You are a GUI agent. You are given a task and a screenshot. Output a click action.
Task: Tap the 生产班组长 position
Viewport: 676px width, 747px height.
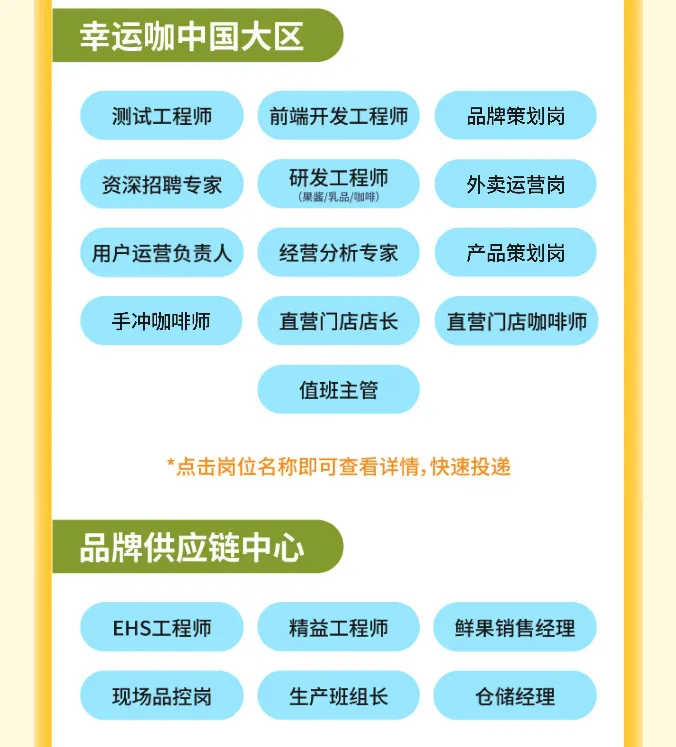click(338, 696)
